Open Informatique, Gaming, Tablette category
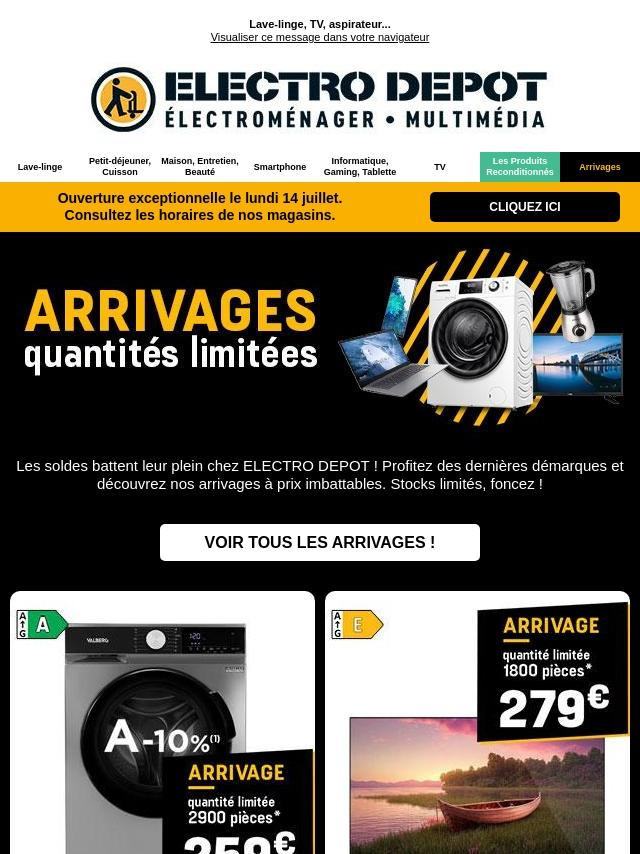The height and width of the screenshot is (854, 640). [360, 167]
